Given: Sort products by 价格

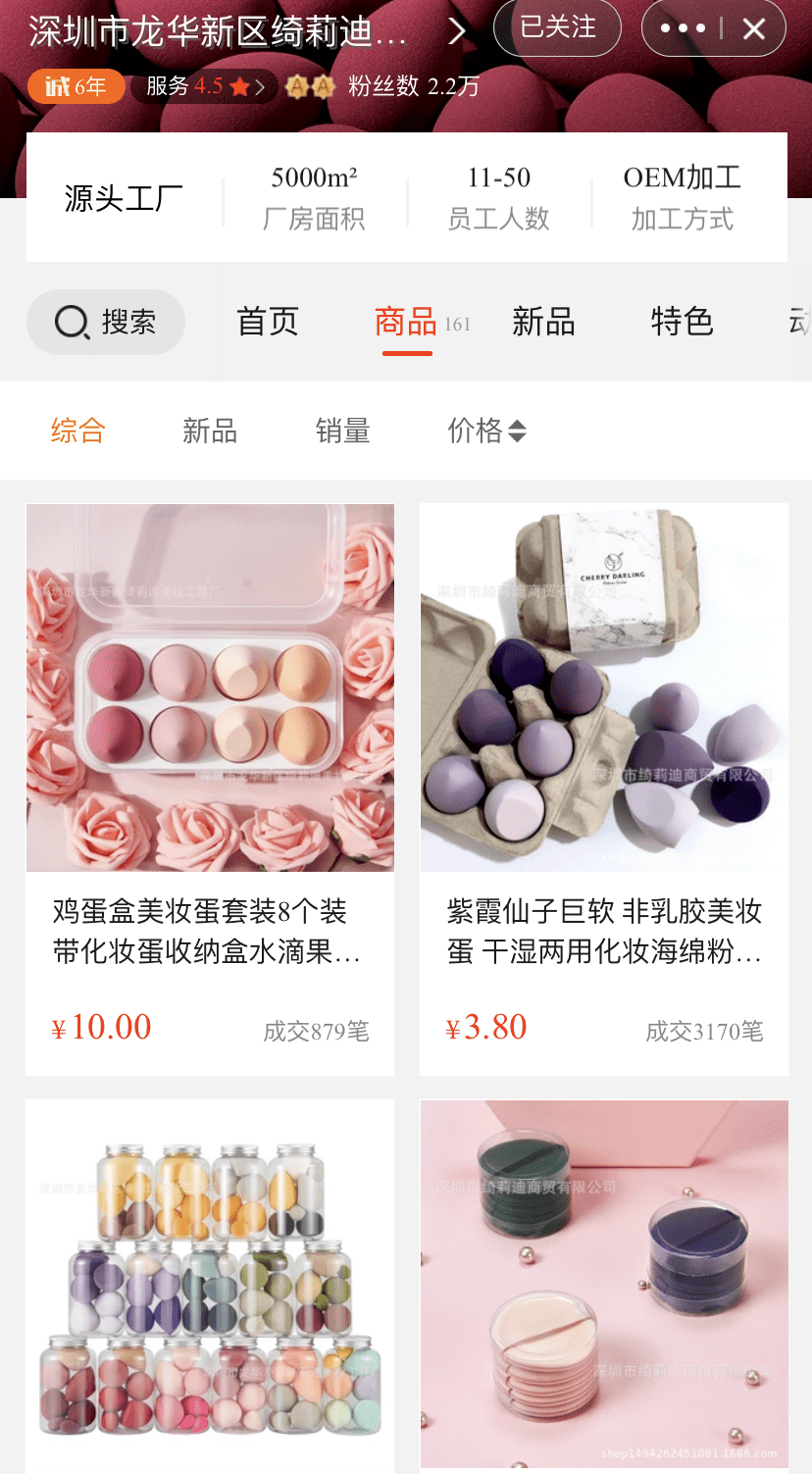Looking at the screenshot, I should [486, 431].
